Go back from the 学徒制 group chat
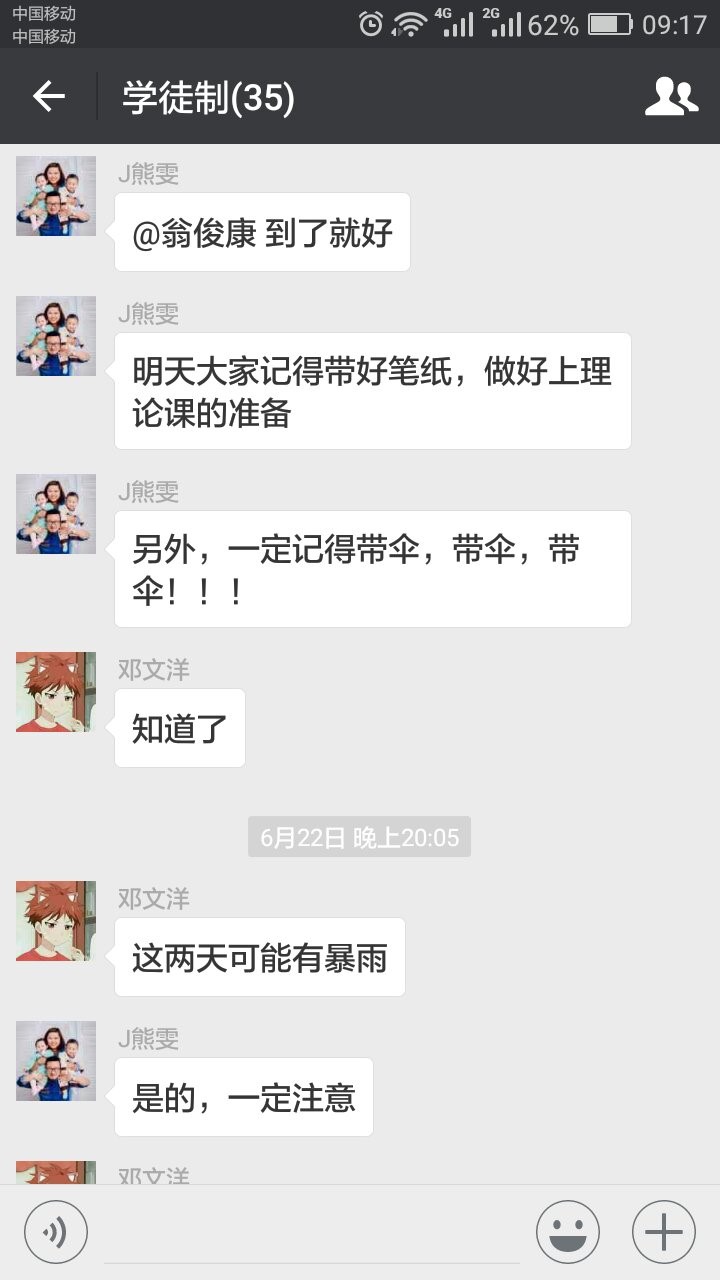 48,97
